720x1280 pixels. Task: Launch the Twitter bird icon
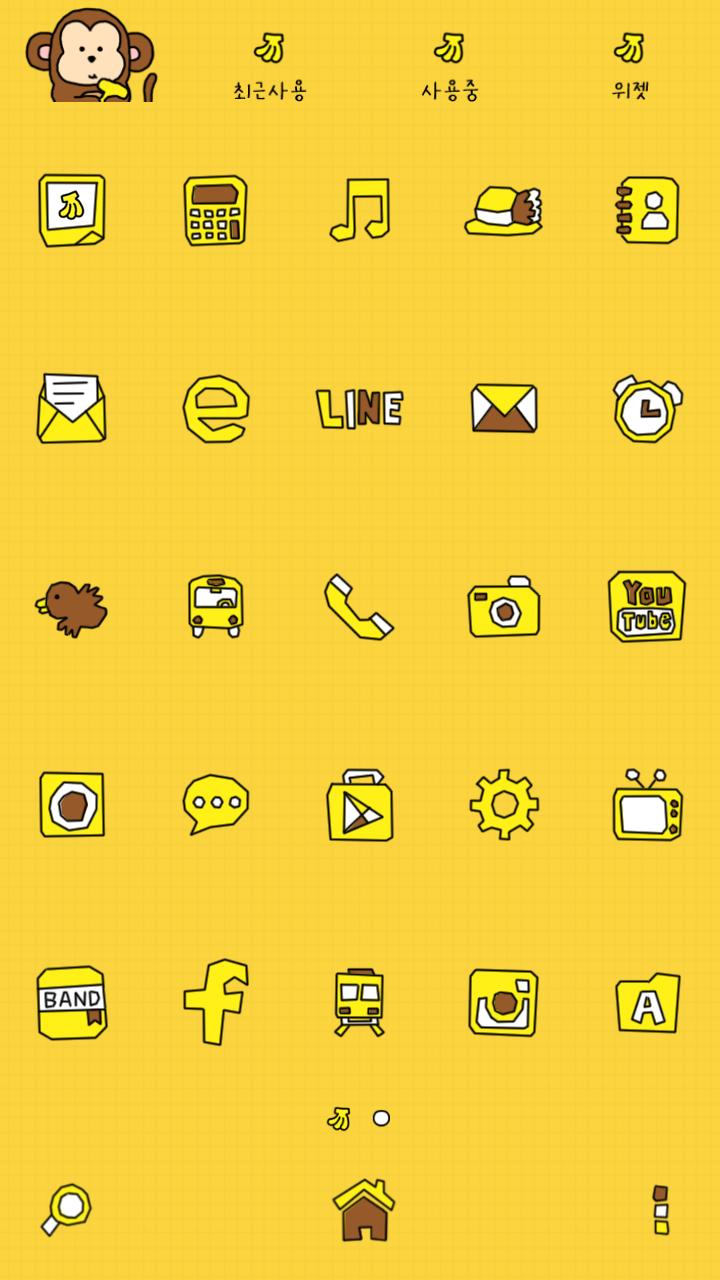(x=70, y=605)
